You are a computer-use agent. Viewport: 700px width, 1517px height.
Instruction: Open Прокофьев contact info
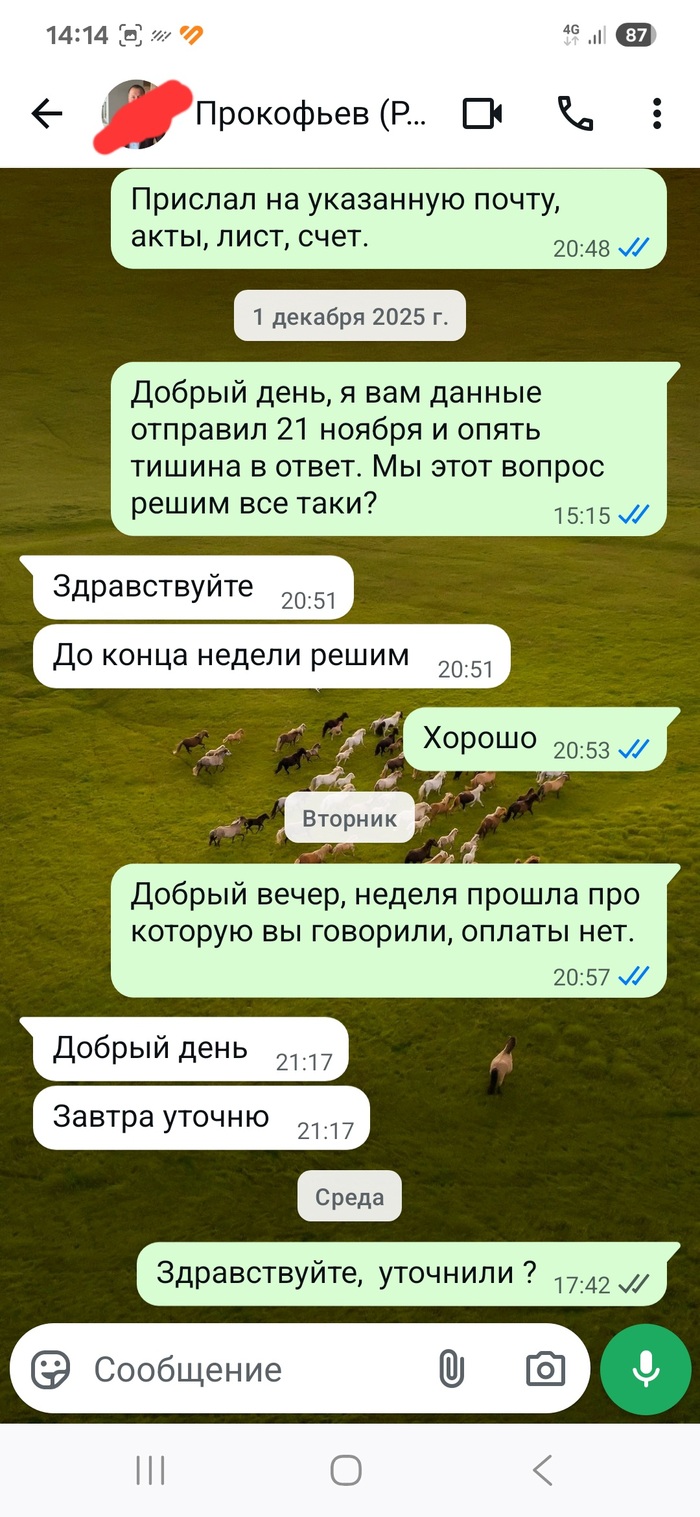point(310,115)
